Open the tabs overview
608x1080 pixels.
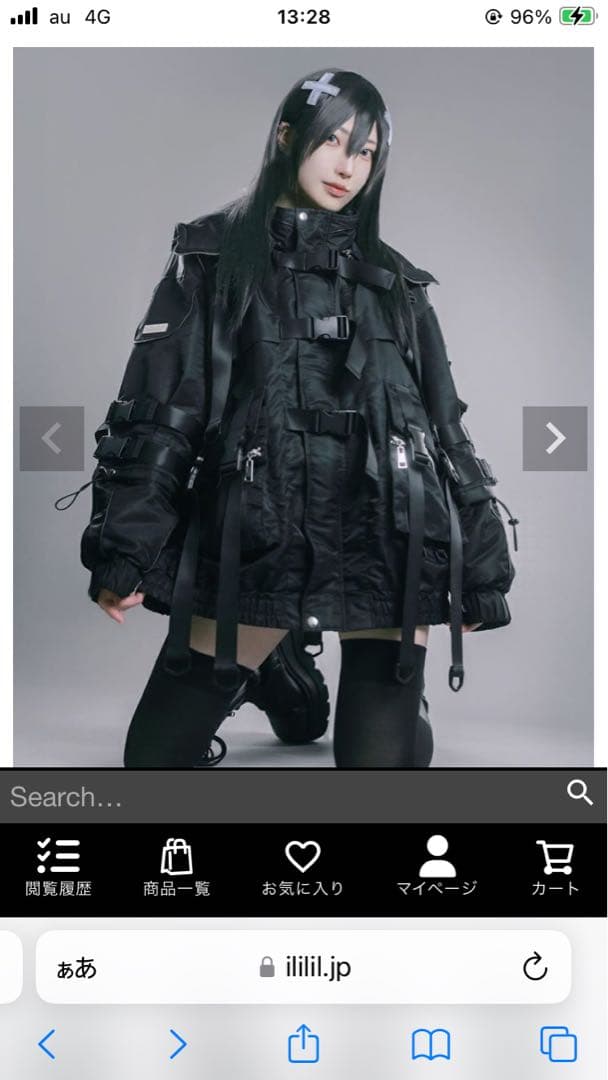coord(558,1045)
